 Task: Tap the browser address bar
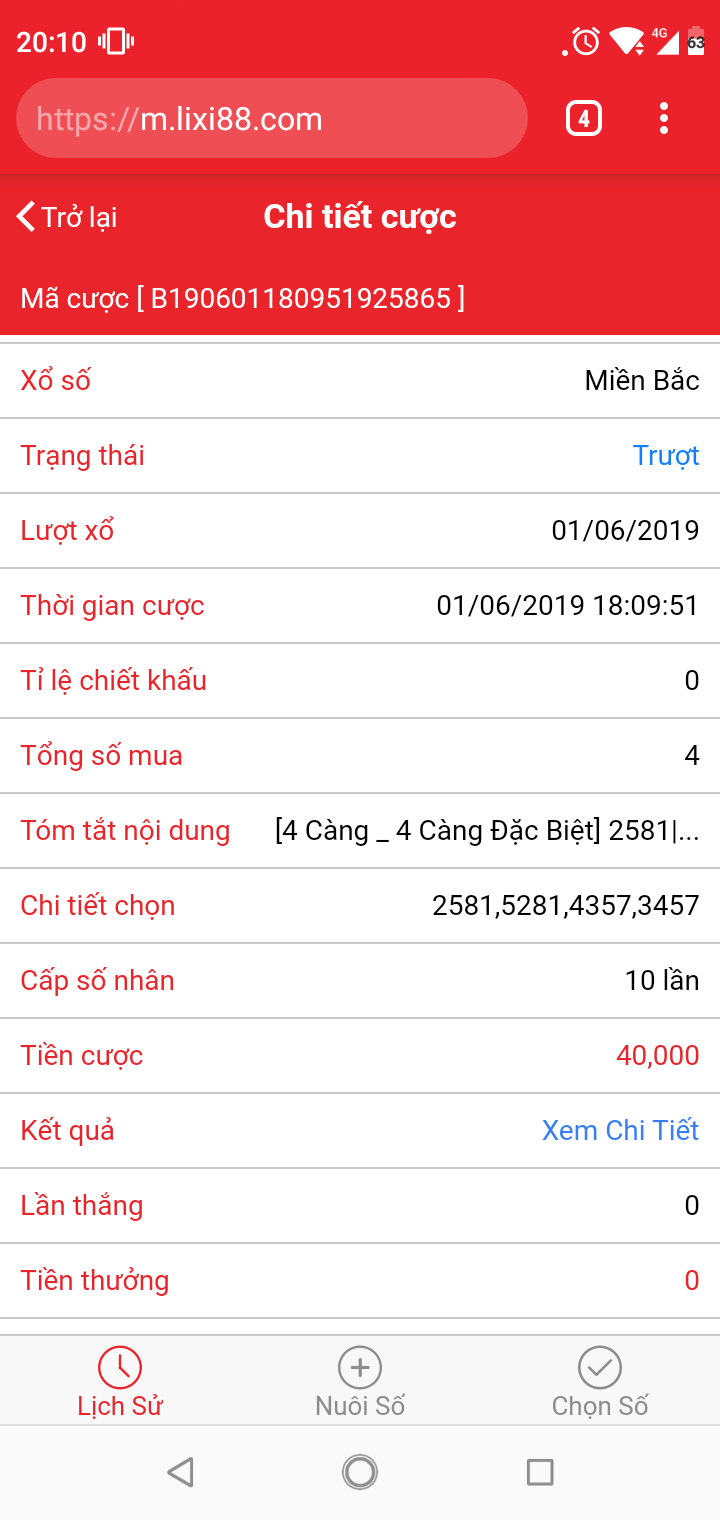coord(271,119)
